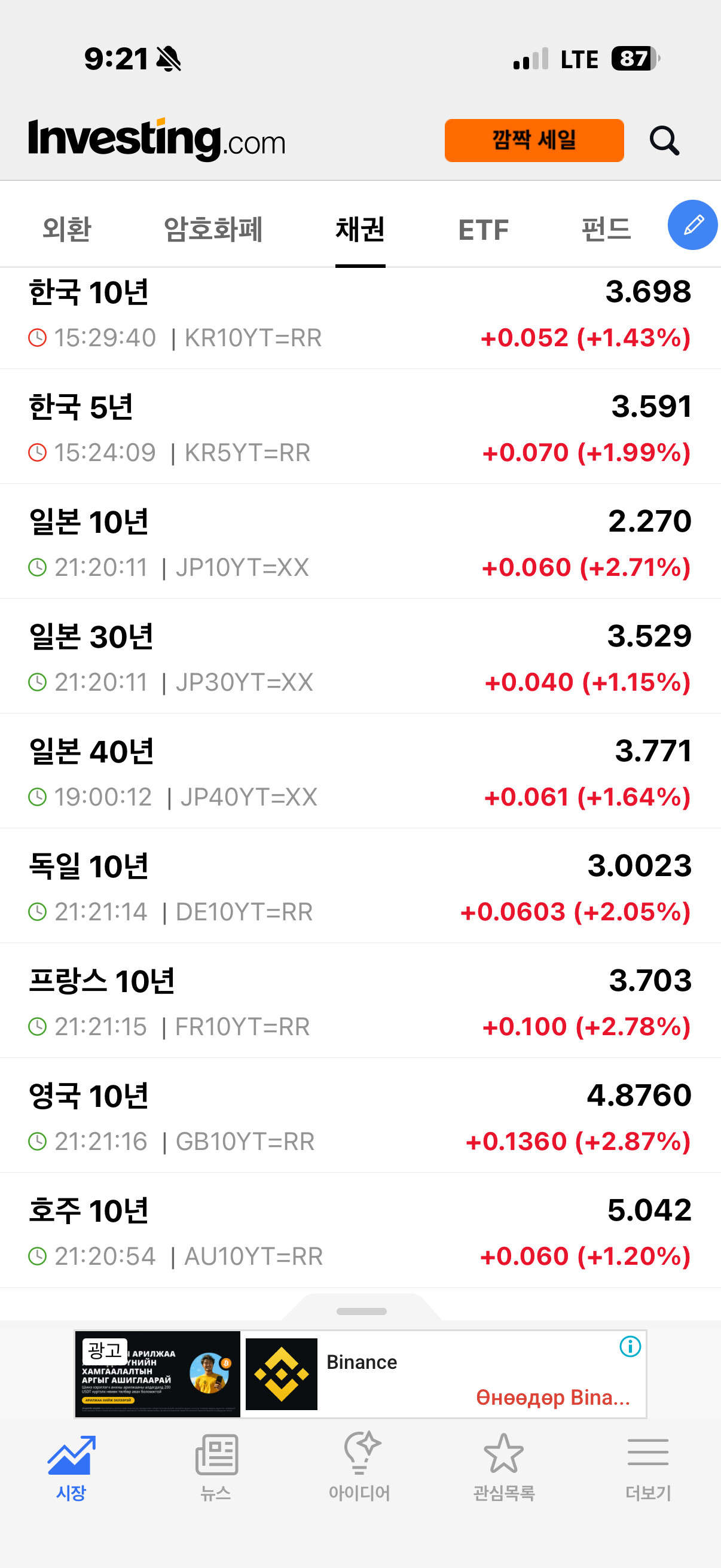Screen dimensions: 721x1568
Task: Switch to the 펀드 tab
Action: point(606,230)
